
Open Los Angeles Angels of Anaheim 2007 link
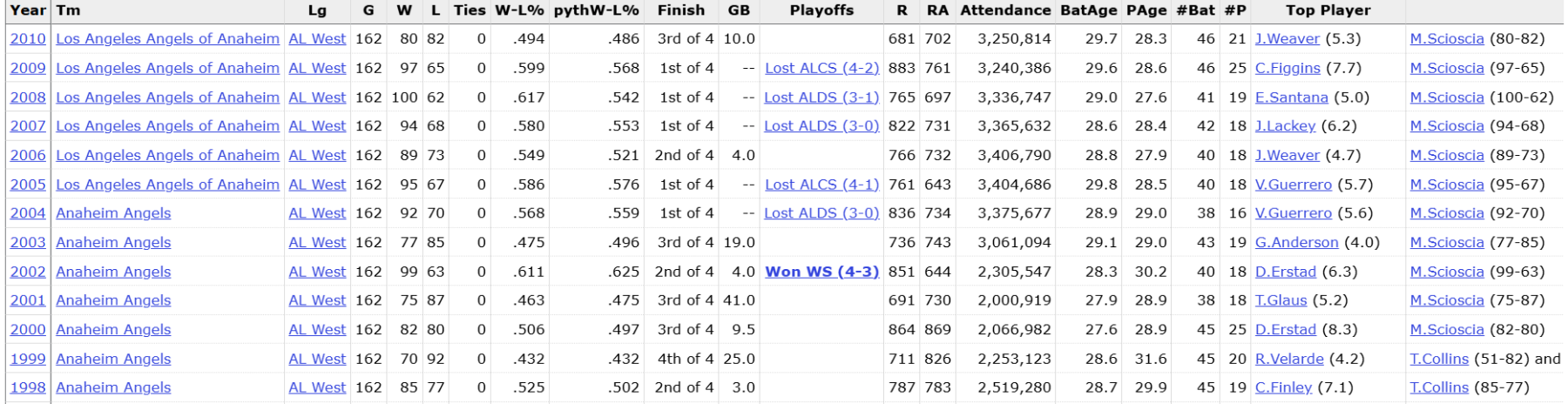pyautogui.click(x=167, y=126)
